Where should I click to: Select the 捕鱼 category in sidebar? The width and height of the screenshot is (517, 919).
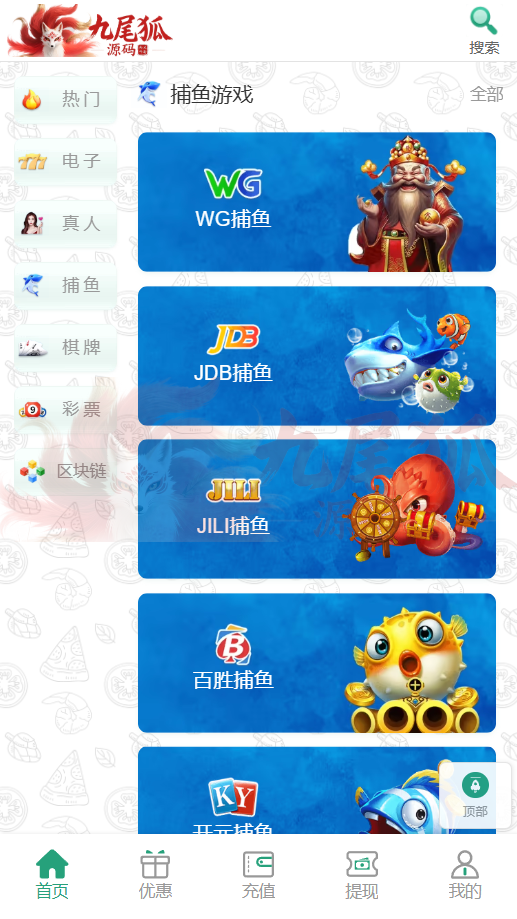tap(65, 285)
